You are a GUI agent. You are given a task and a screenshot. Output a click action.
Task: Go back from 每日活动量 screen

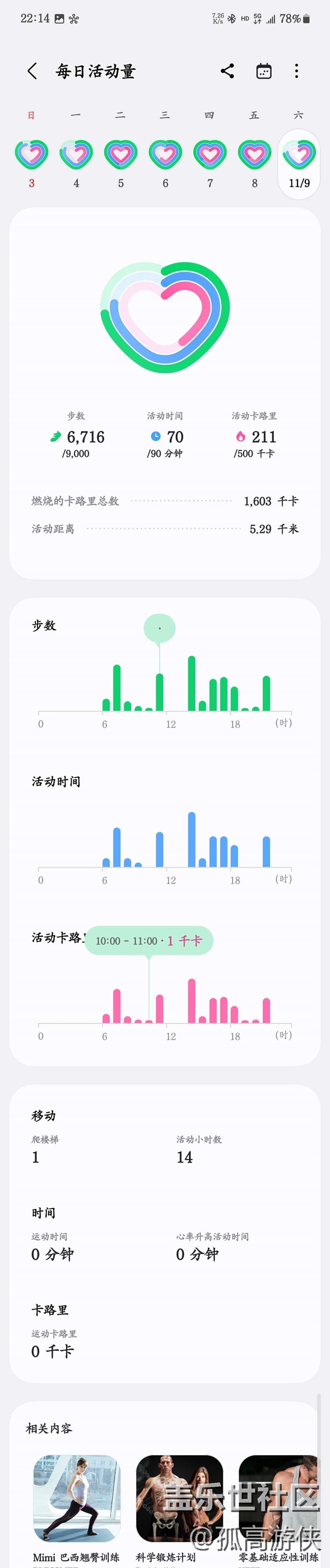[x=32, y=71]
